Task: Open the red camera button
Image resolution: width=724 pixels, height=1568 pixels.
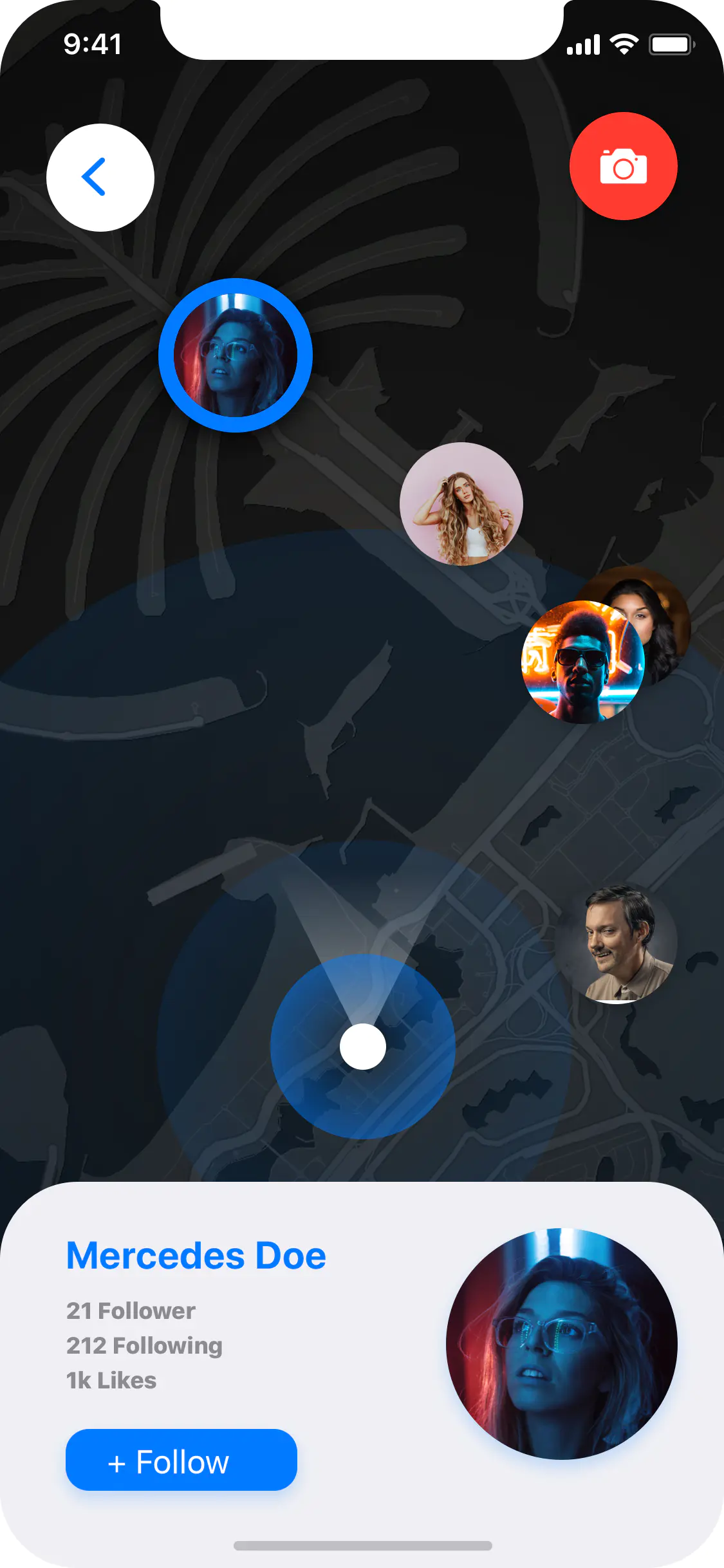Action: click(x=623, y=166)
